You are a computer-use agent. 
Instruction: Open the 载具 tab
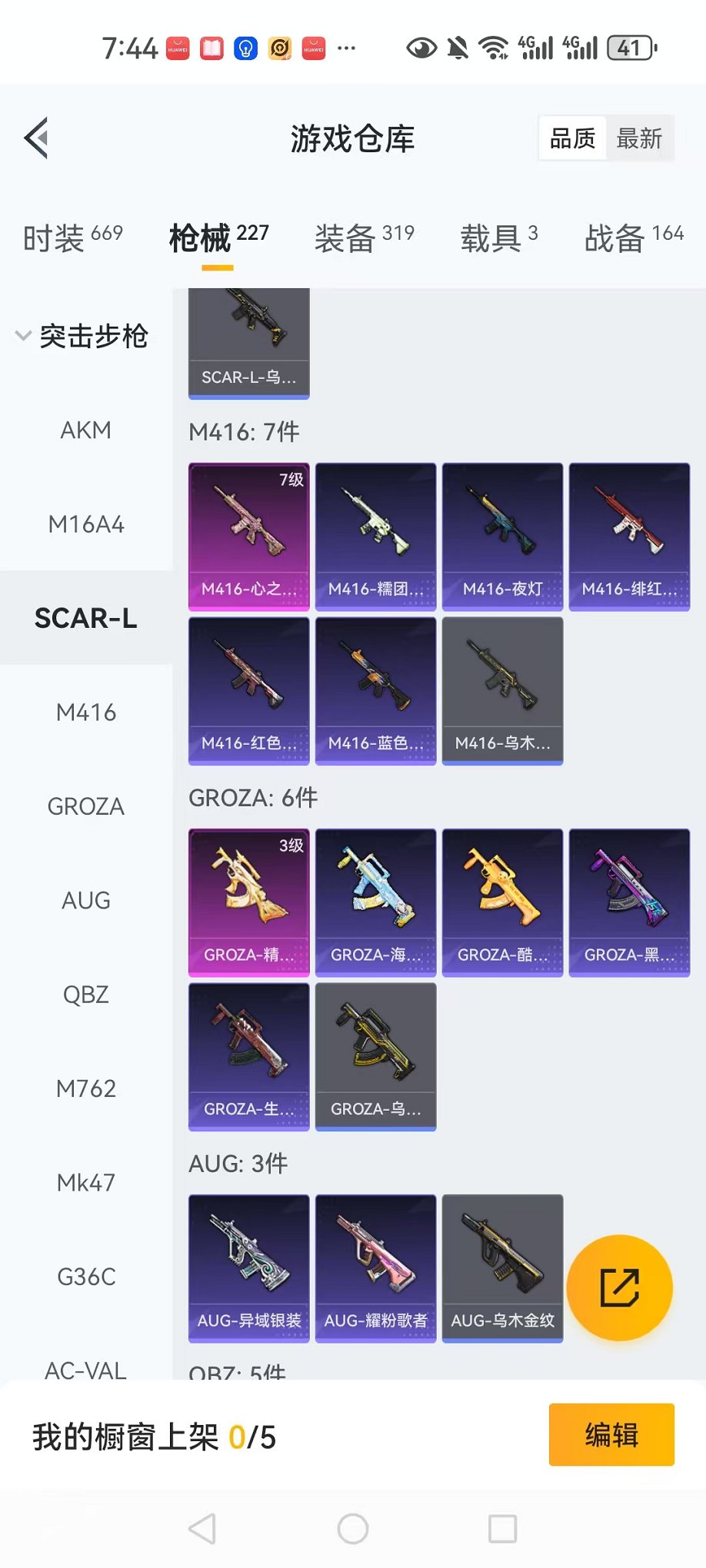(498, 237)
